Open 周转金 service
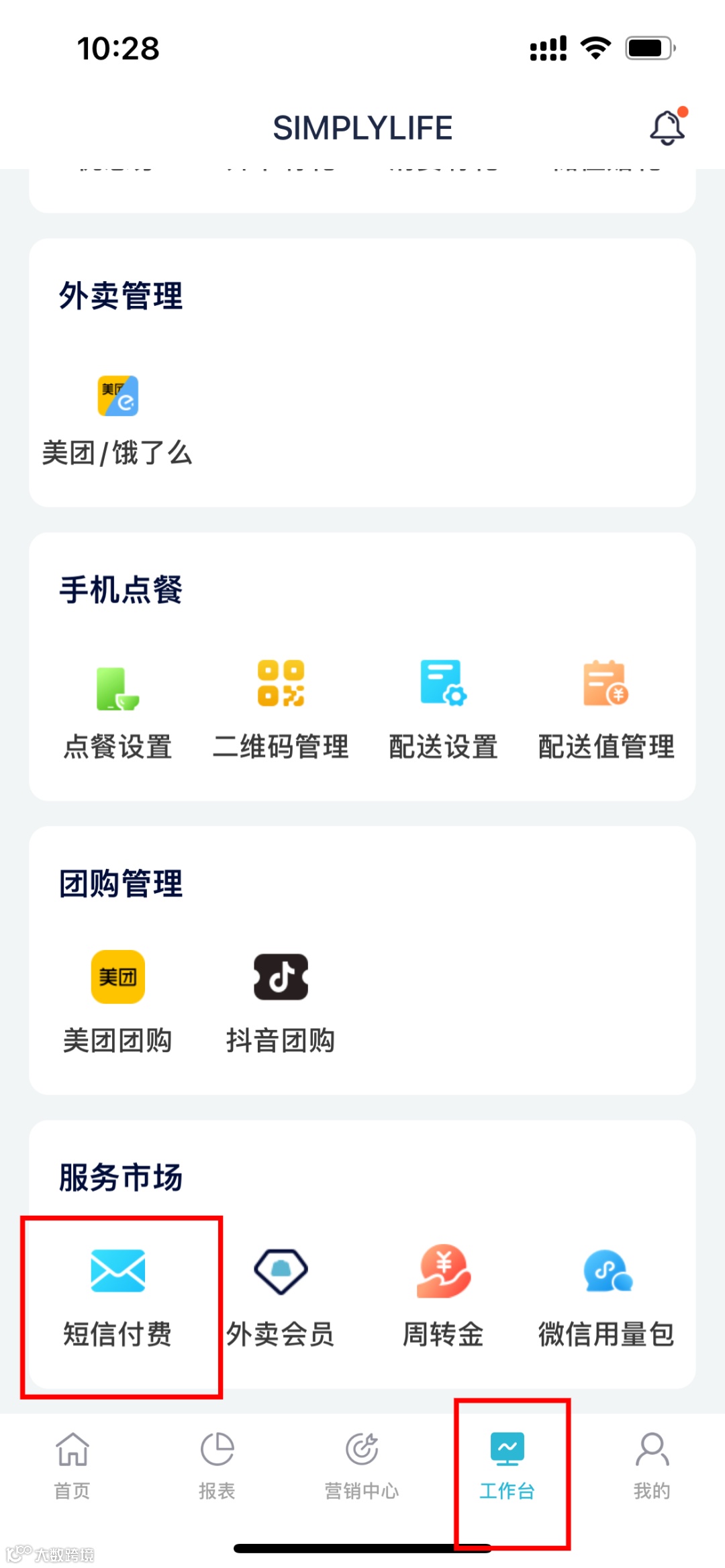Viewport: 725px width, 1568px height. [x=443, y=1298]
